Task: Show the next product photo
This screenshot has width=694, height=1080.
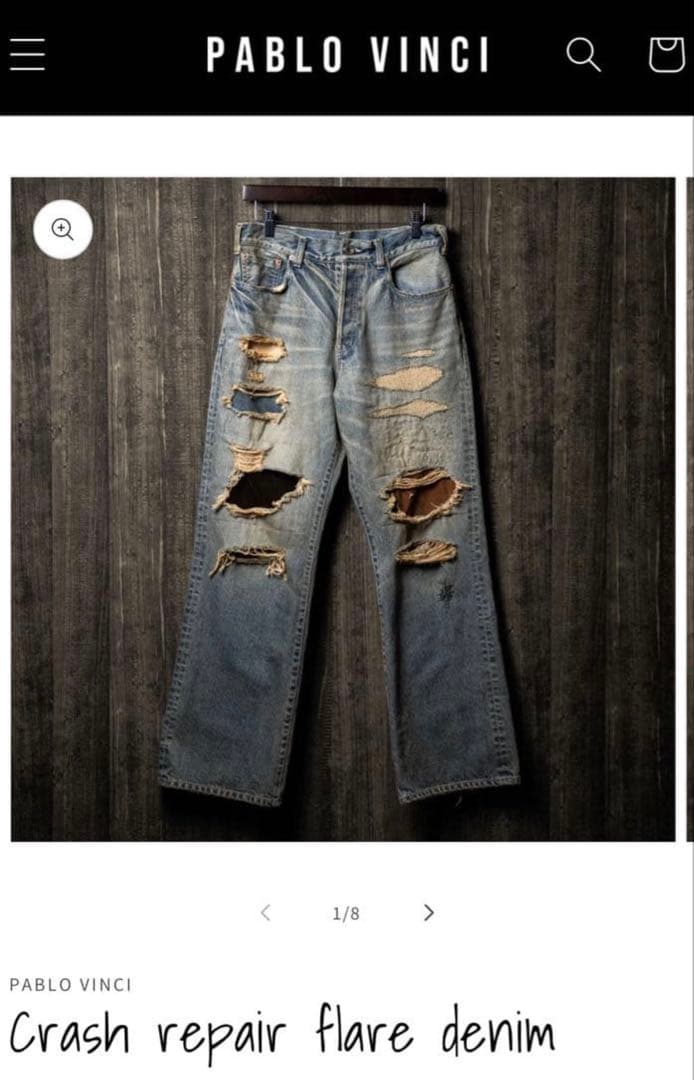Action: (x=429, y=912)
